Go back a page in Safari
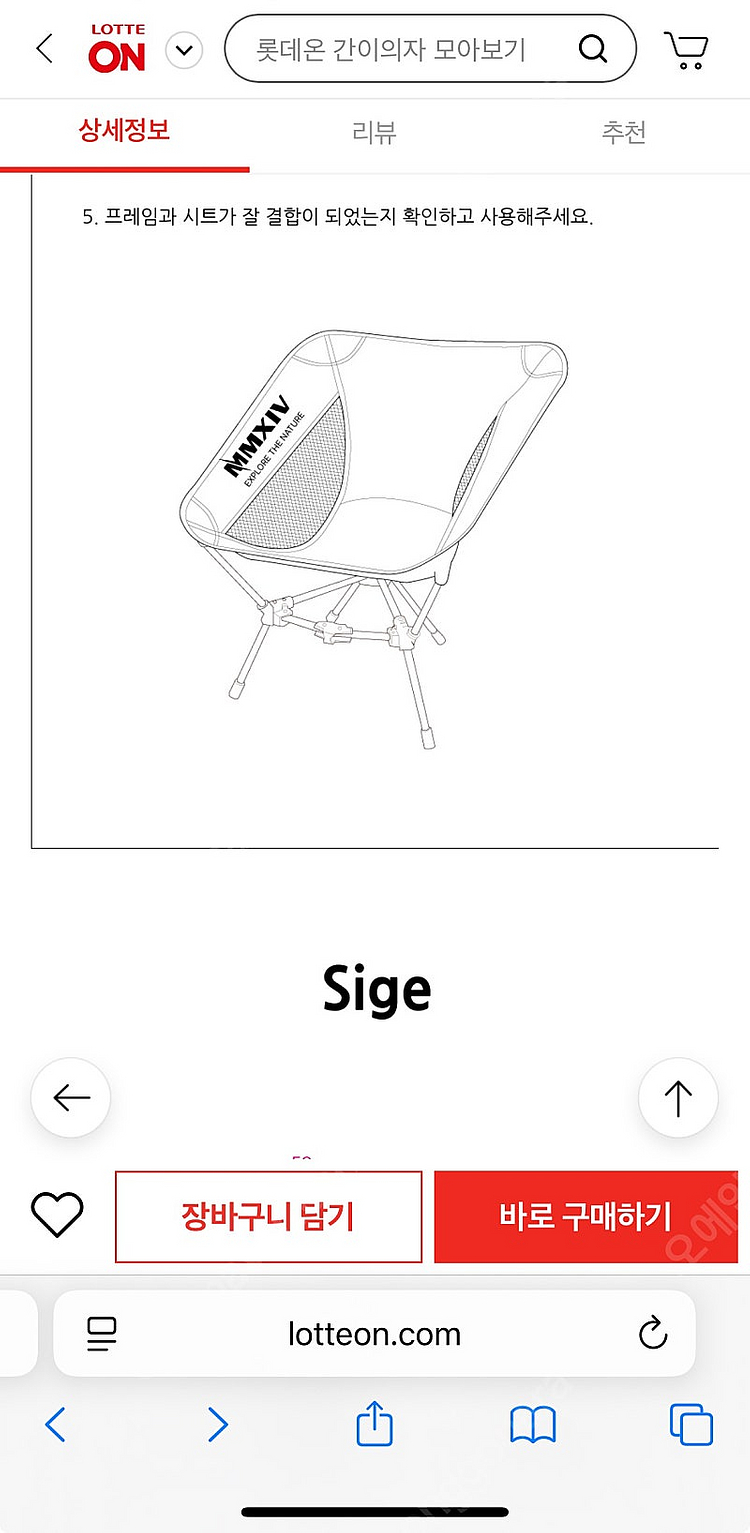 point(56,1424)
